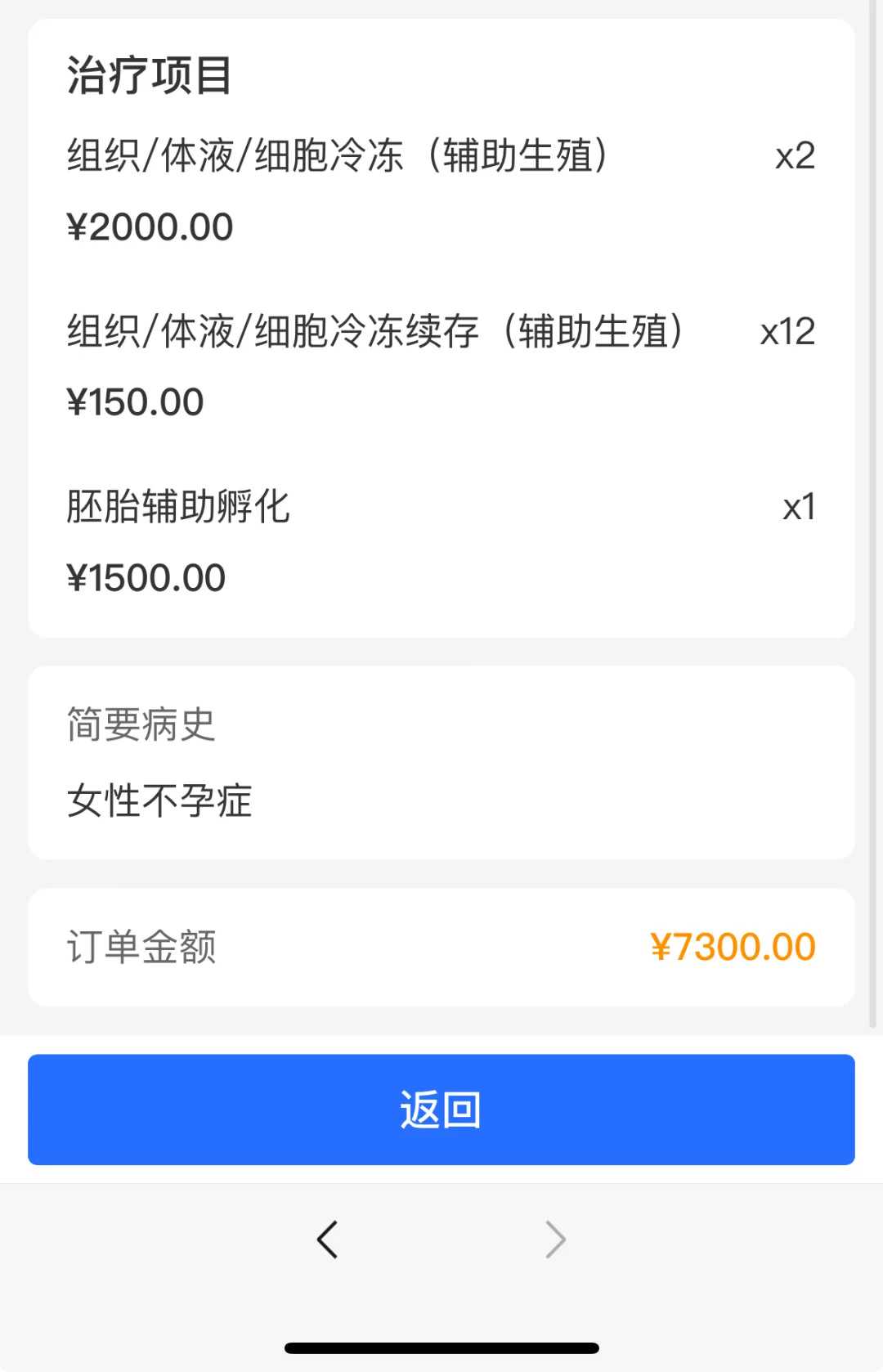
Task: Tap the quantity label x12
Action: (787, 331)
